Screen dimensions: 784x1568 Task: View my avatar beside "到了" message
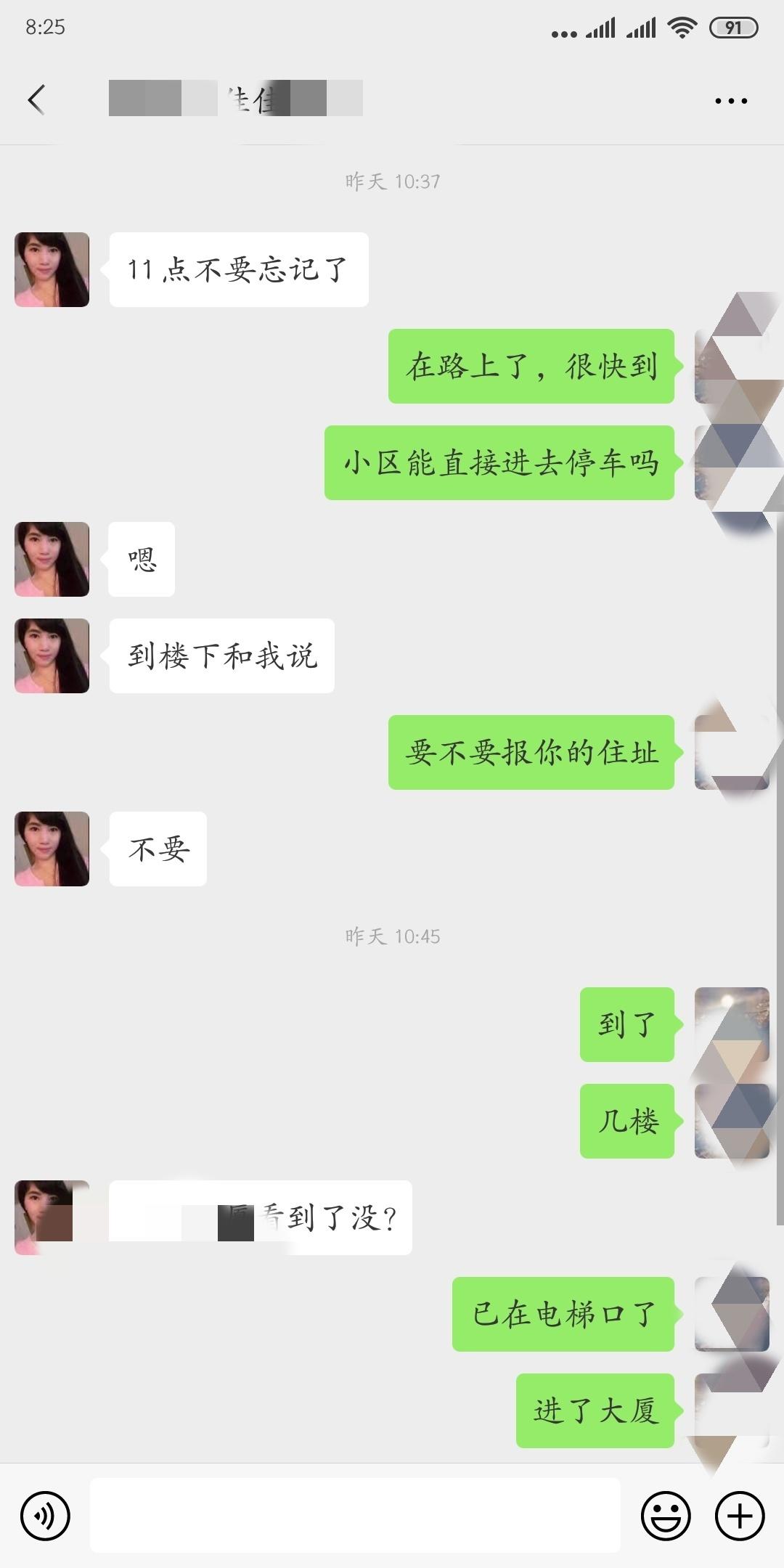[x=731, y=1024]
